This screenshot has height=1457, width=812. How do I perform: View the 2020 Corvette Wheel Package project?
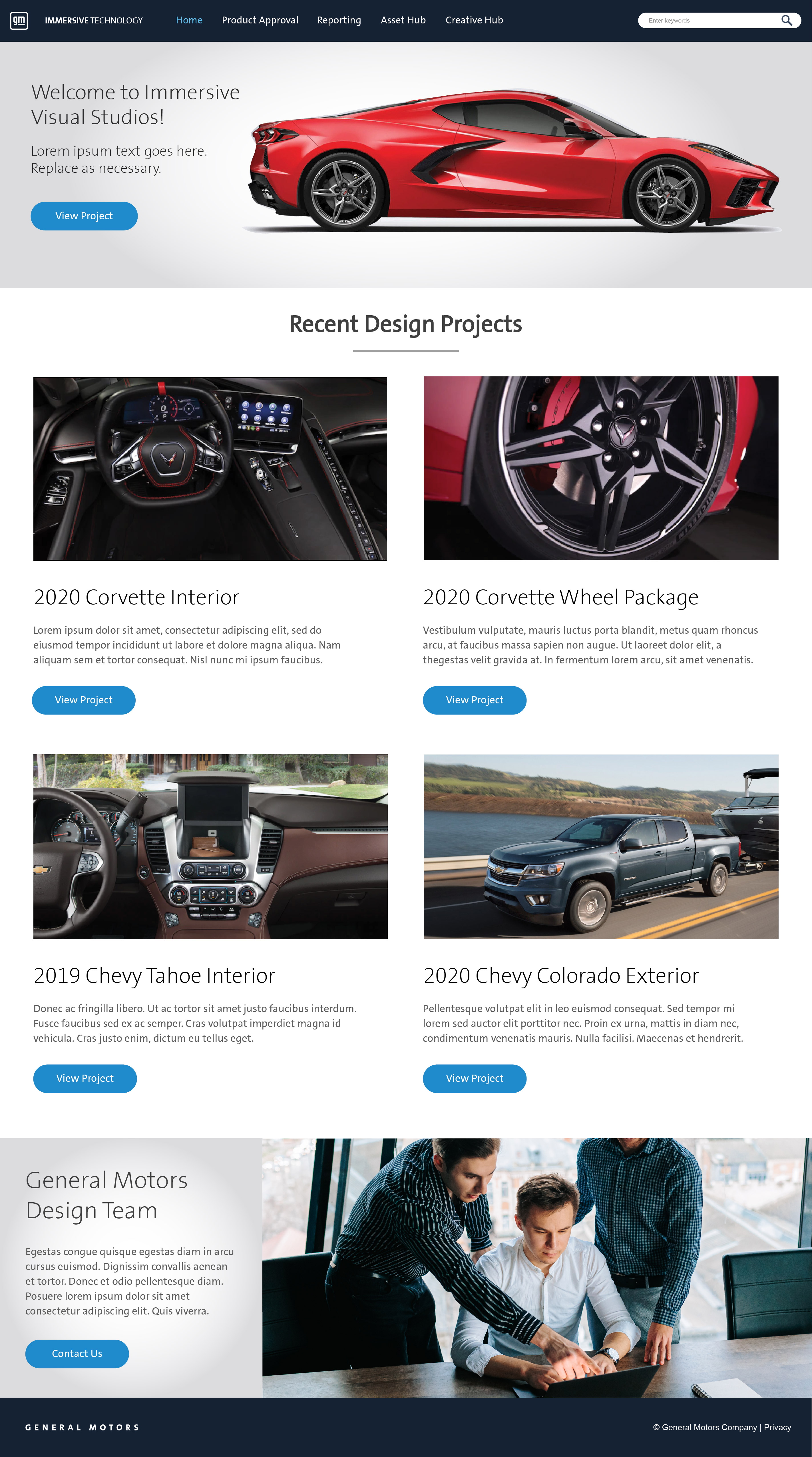coord(475,700)
